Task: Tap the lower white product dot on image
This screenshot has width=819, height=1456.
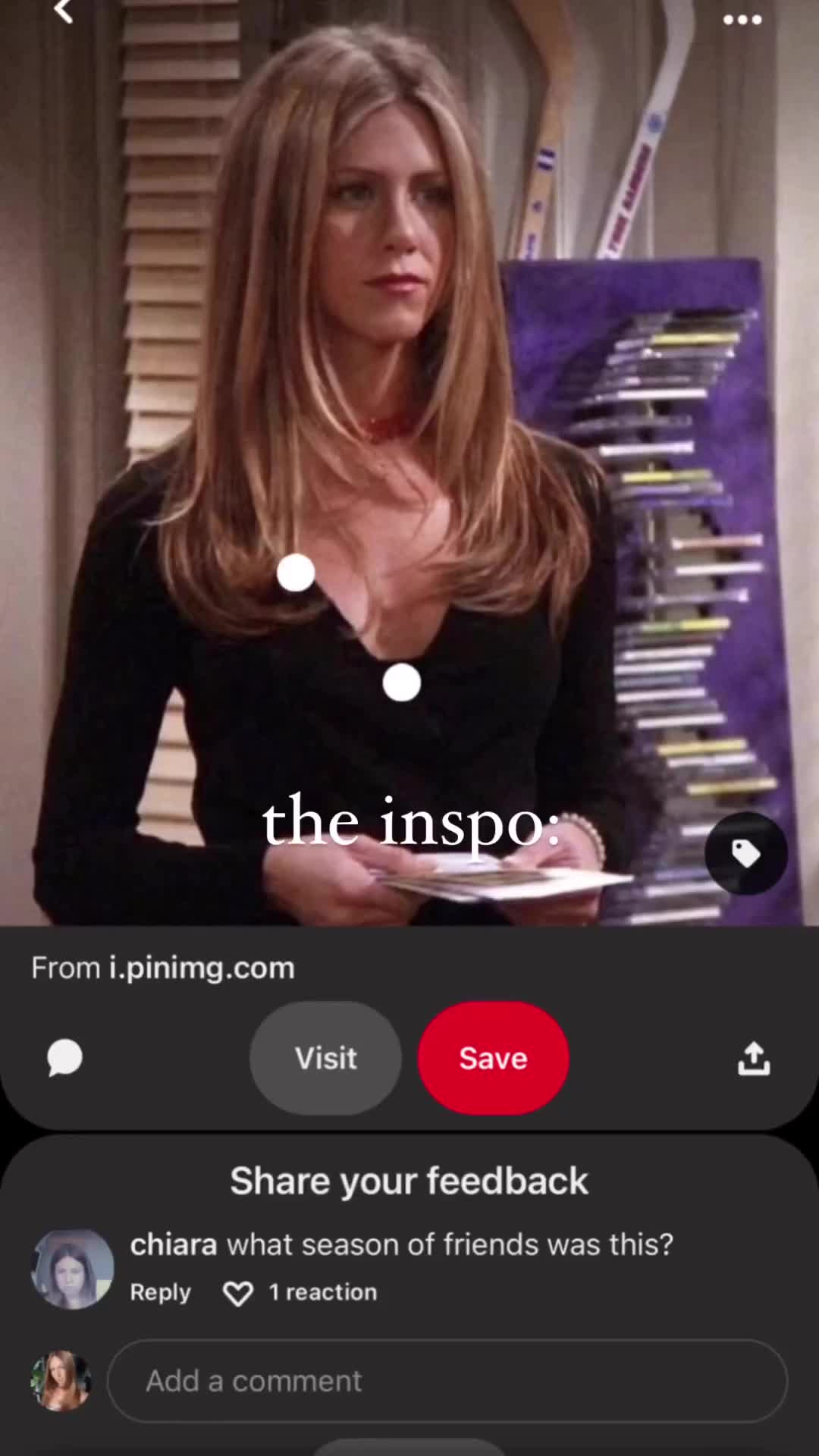Action: click(x=402, y=682)
